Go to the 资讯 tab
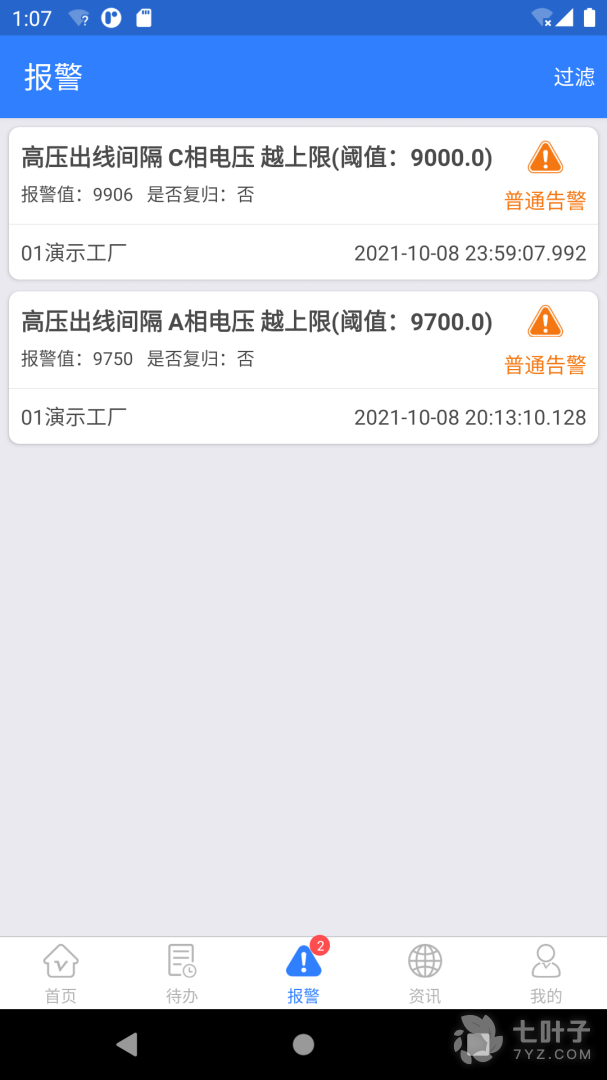The image size is (607, 1080). (x=425, y=973)
